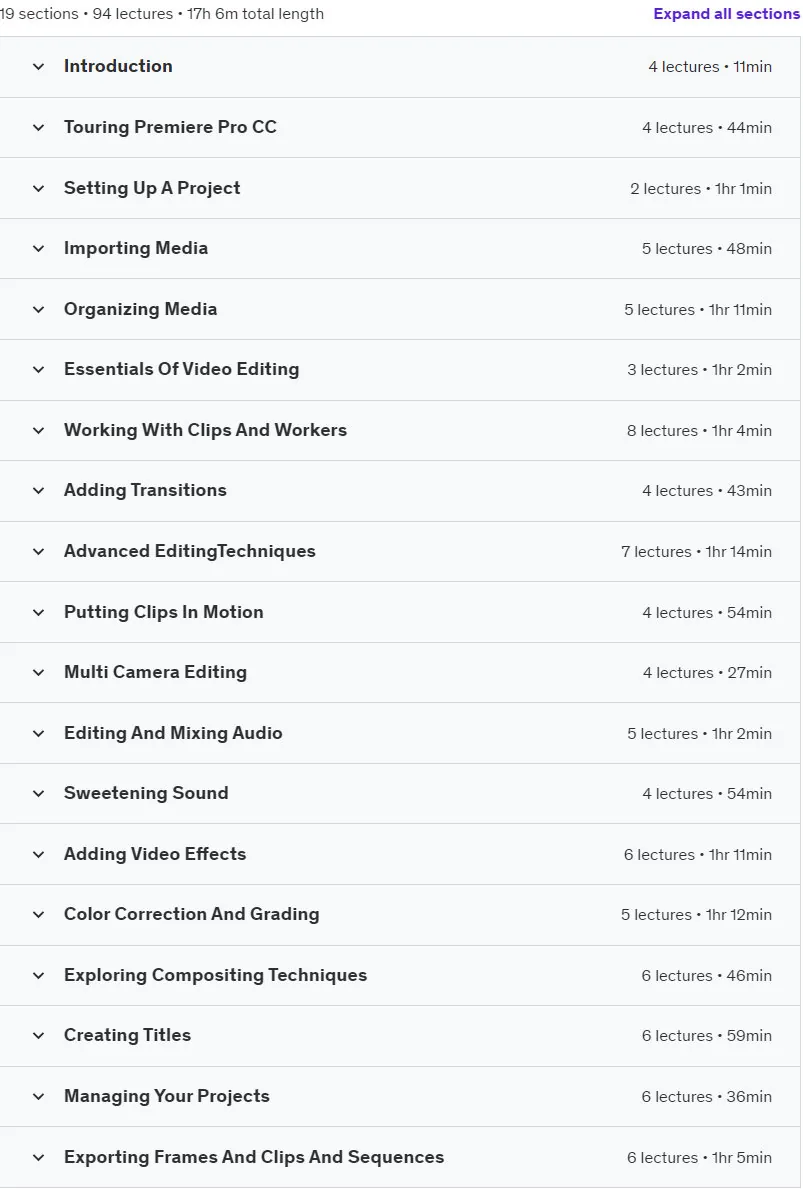
Task: Open Color Correction And Grading section
Action: tap(400, 914)
